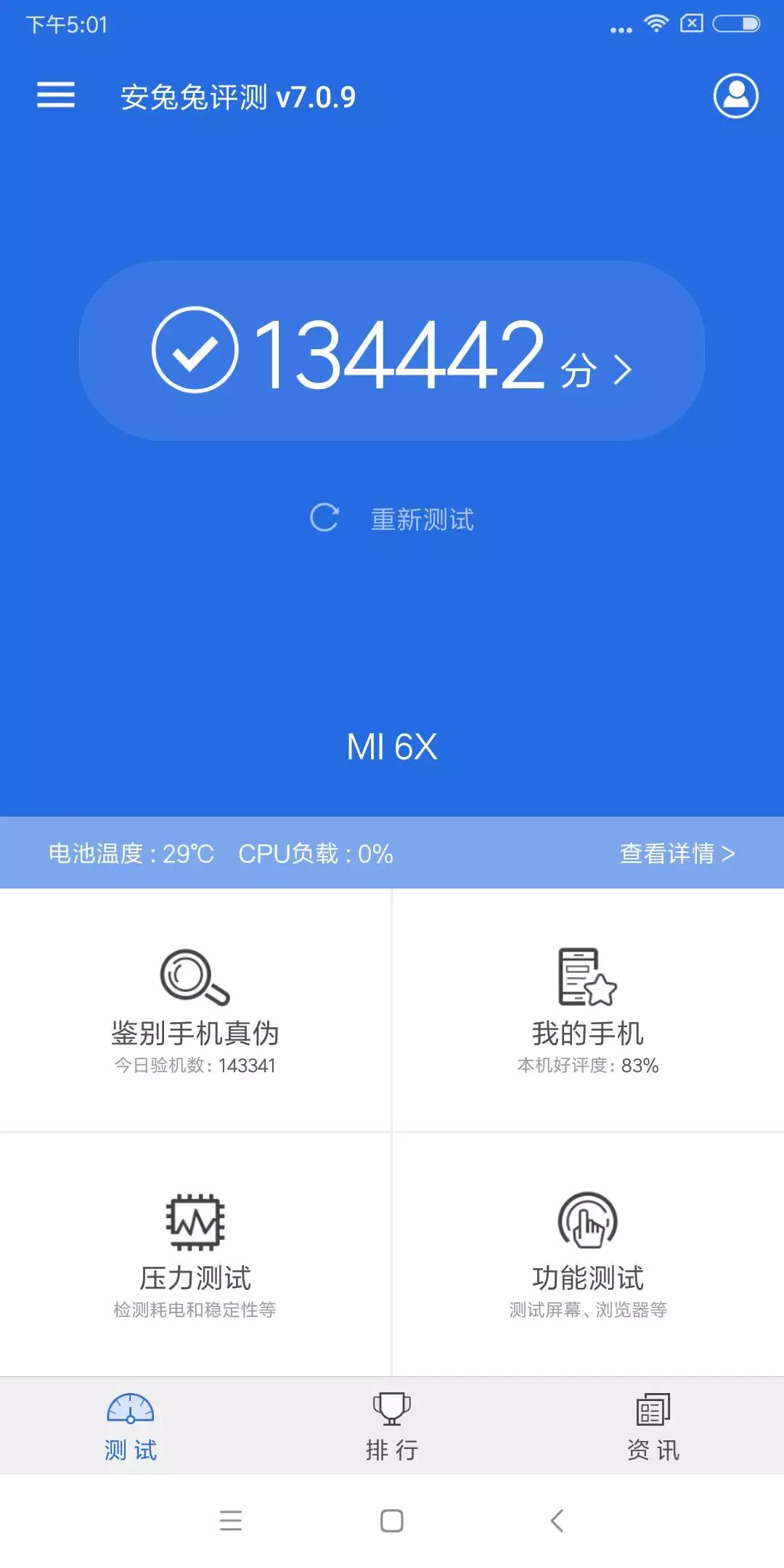Tap the refresh icon beside 重新测试
Viewport: 784px width, 1568px height.
click(x=326, y=518)
